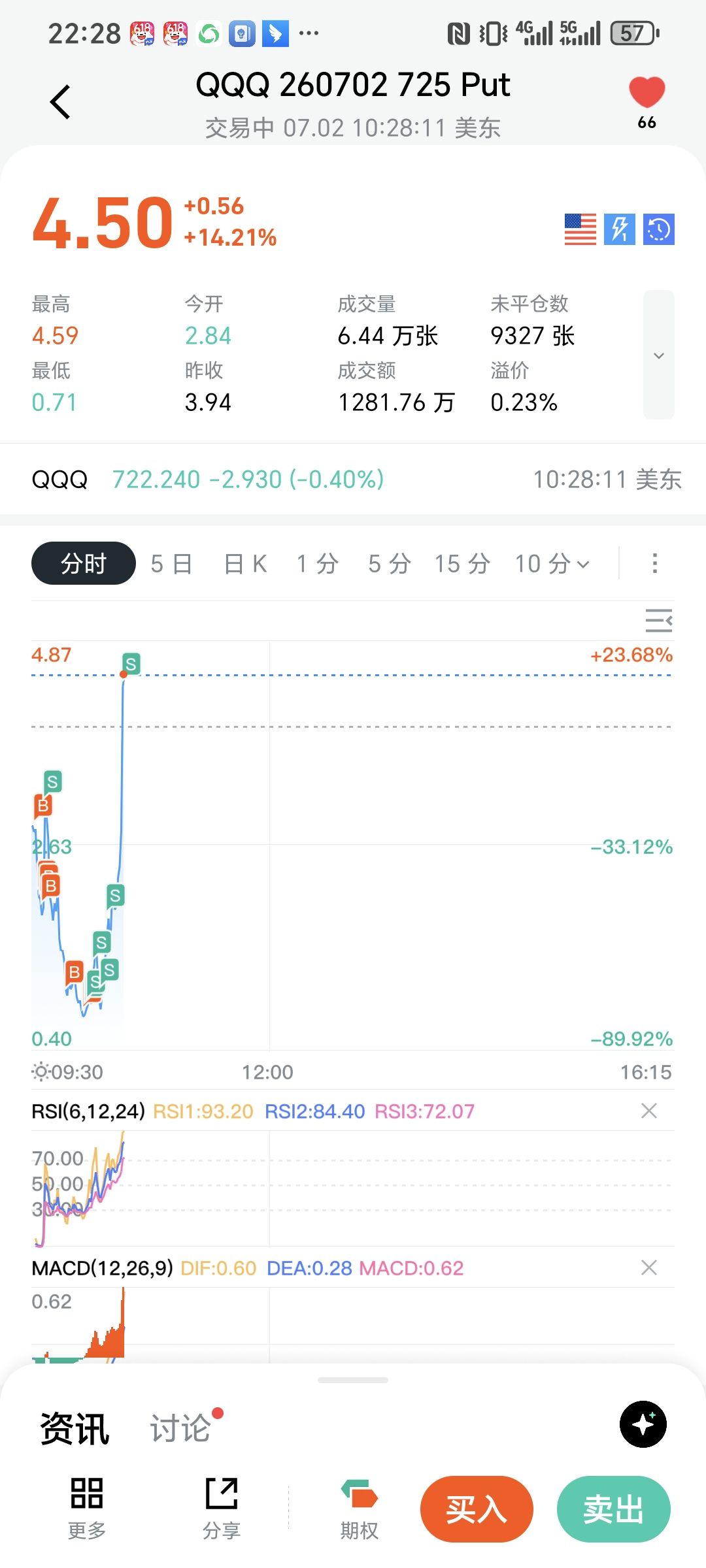
Task: Expand the quote details chevron
Action: (659, 355)
